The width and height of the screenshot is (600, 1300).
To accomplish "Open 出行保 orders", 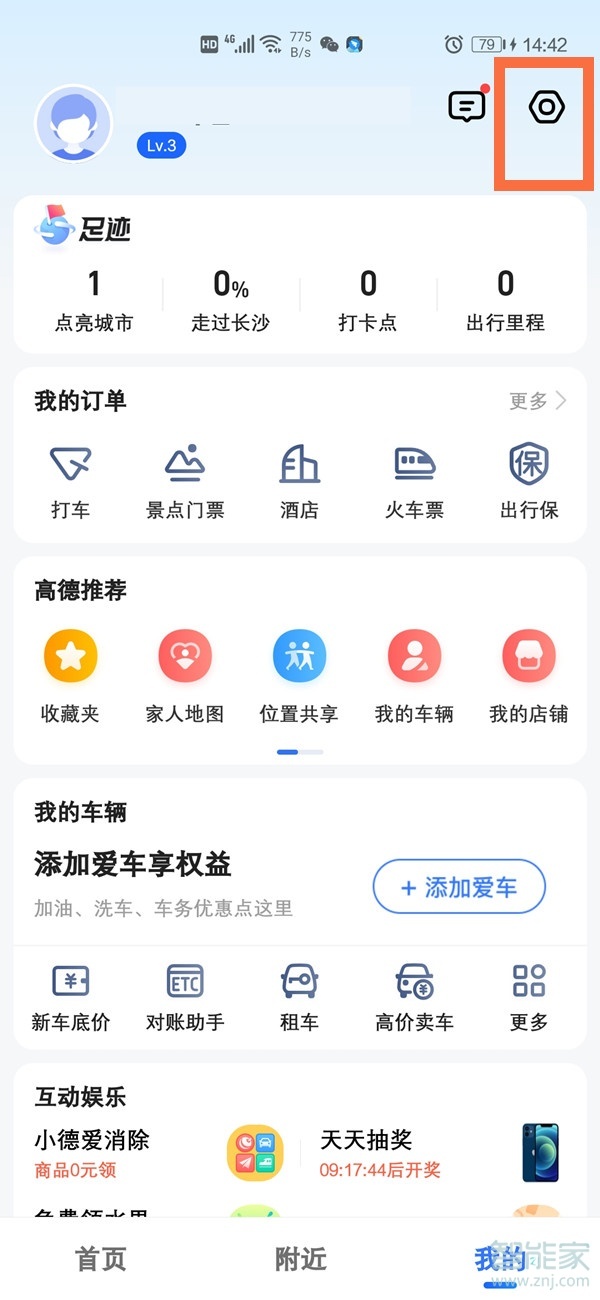I will click(529, 481).
